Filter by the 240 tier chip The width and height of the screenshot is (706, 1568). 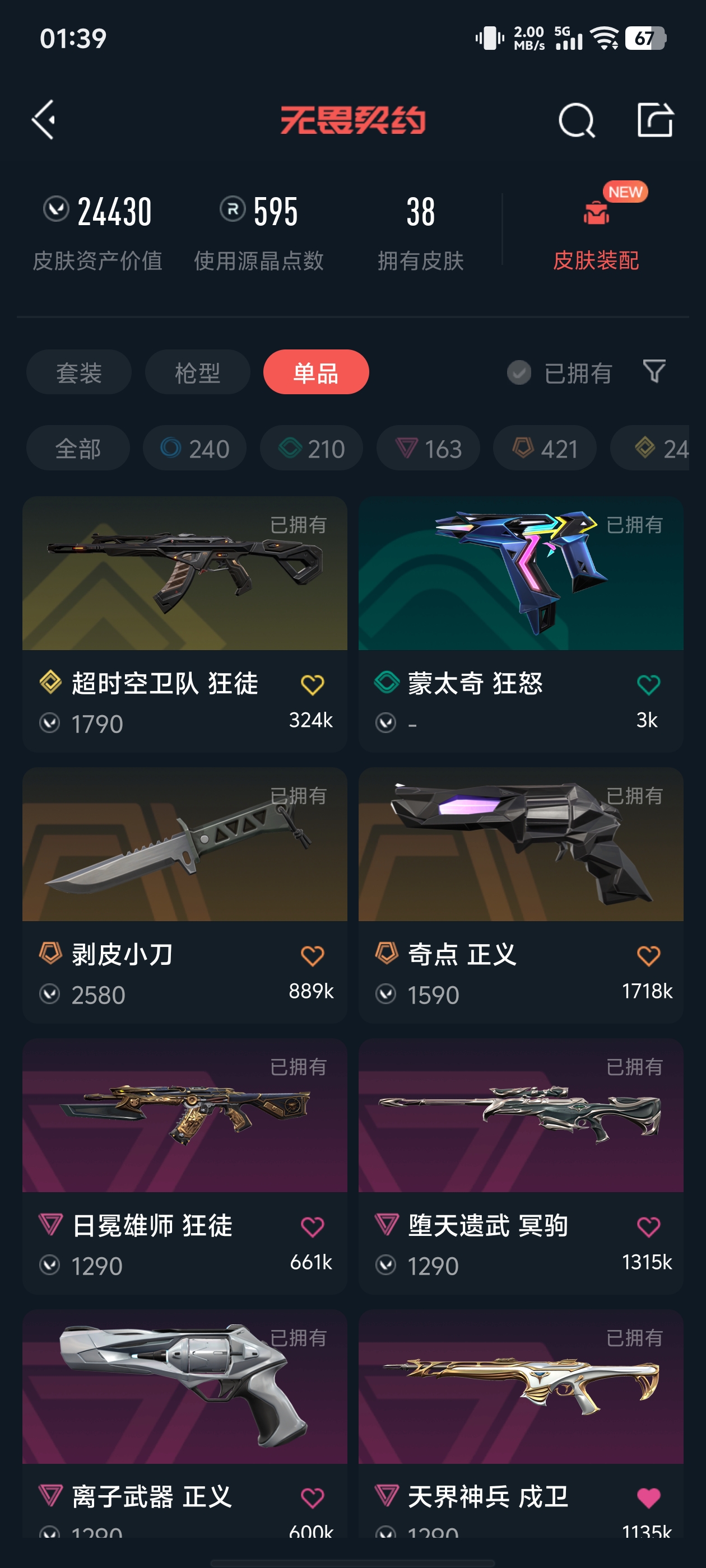(x=194, y=449)
